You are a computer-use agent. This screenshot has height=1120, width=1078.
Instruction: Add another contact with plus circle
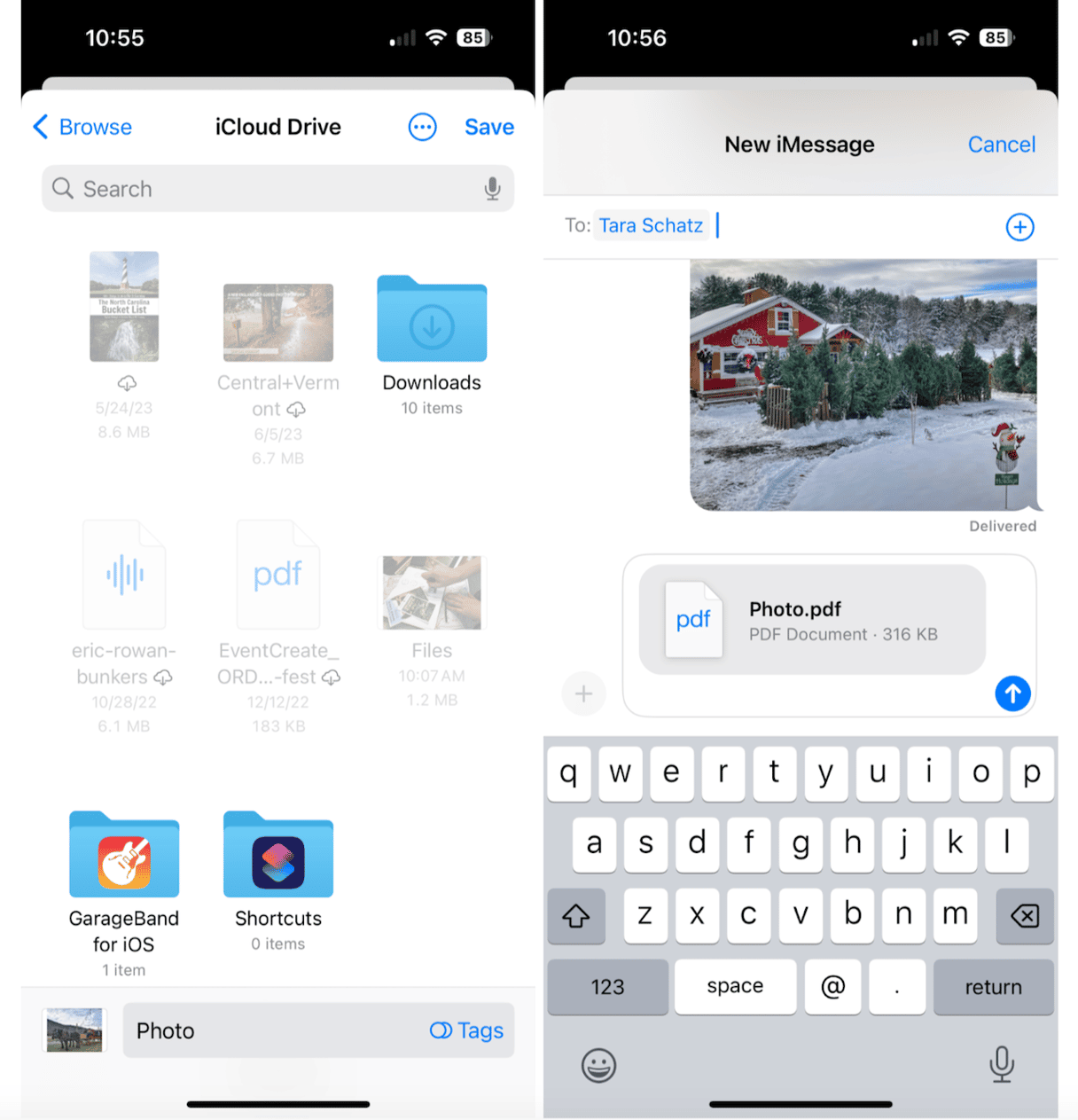1019,227
